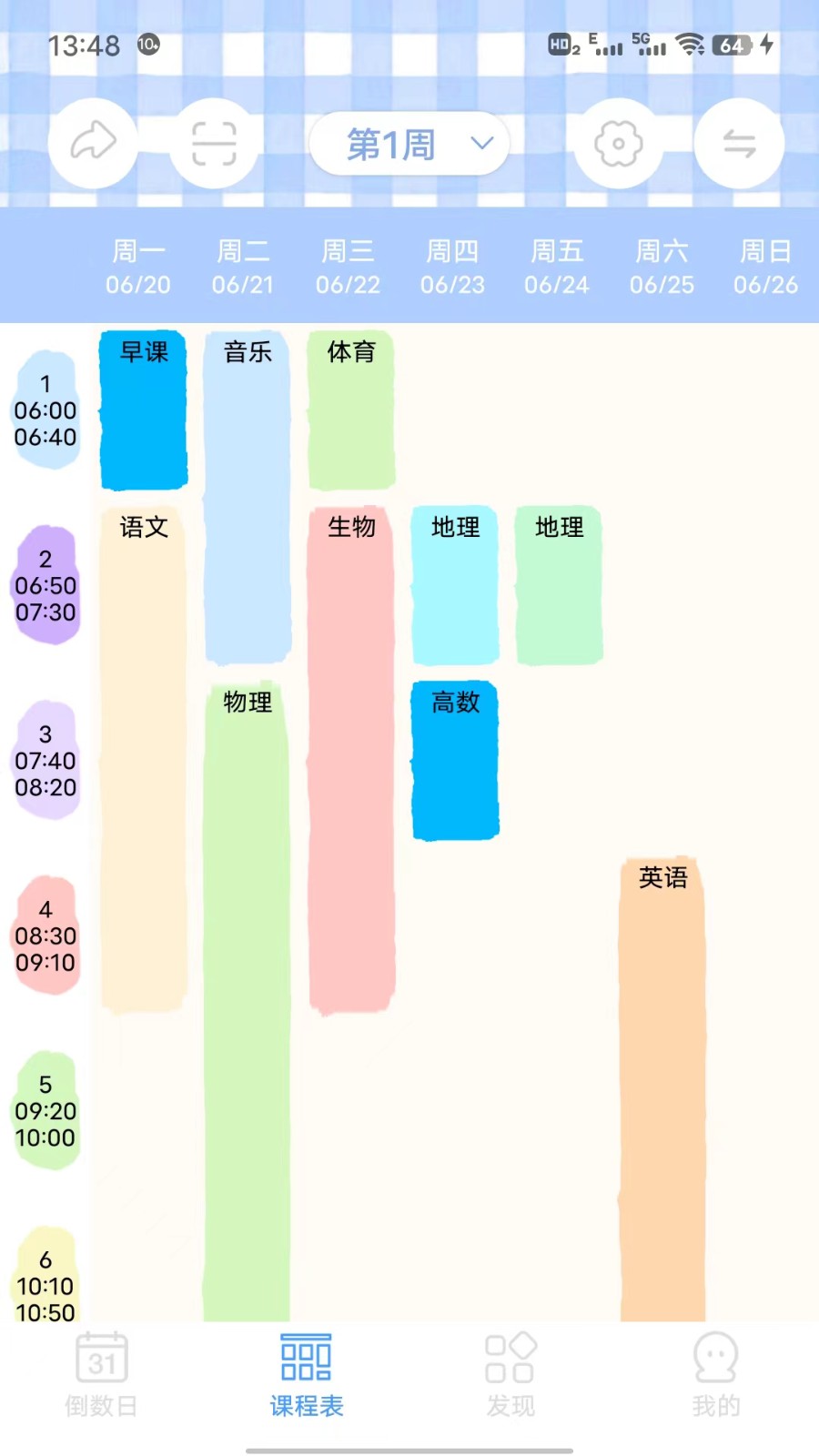This screenshot has height=1456, width=819.
Task: Open the 音乐 course block
Action: [x=247, y=496]
